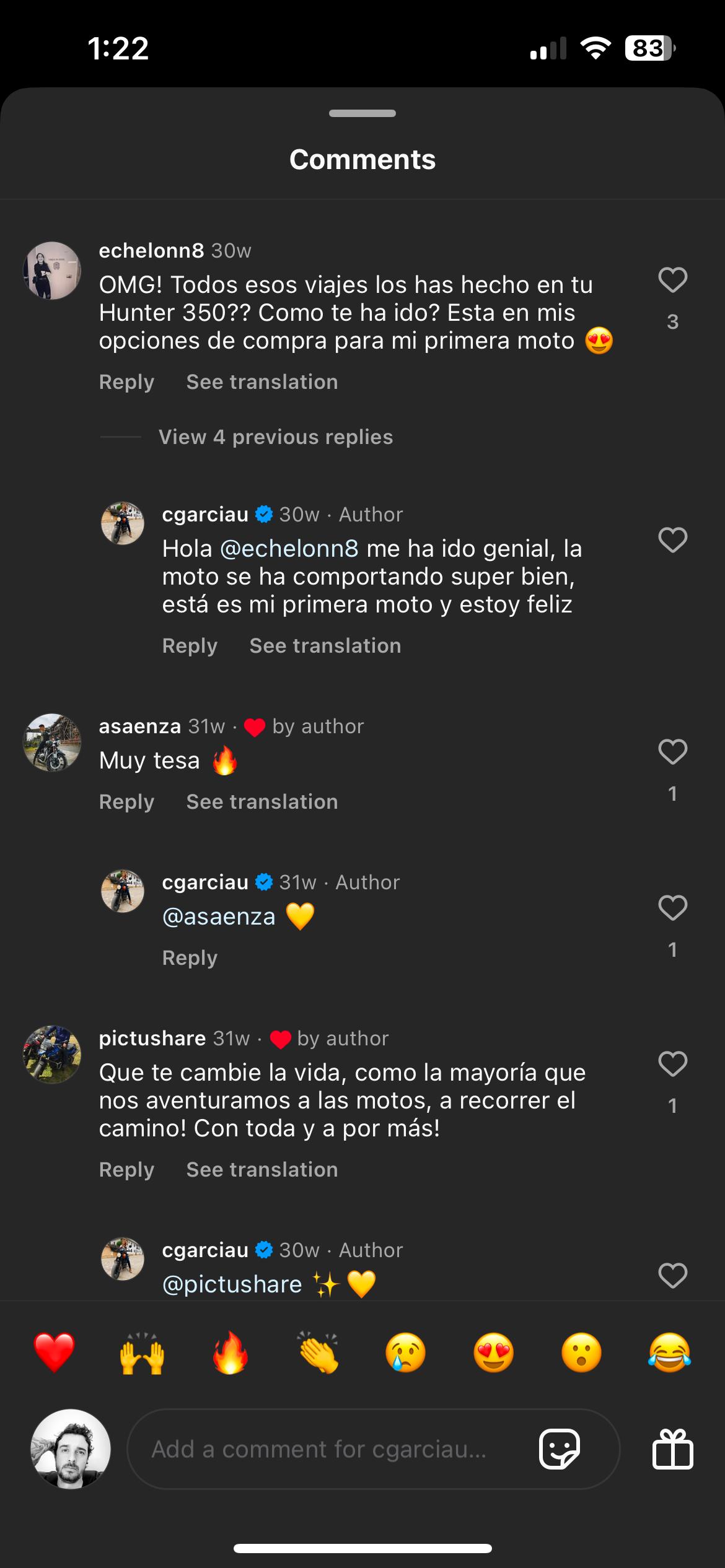The width and height of the screenshot is (725, 1568).
Task: Open pictushare's profile picture
Action: point(52,1055)
